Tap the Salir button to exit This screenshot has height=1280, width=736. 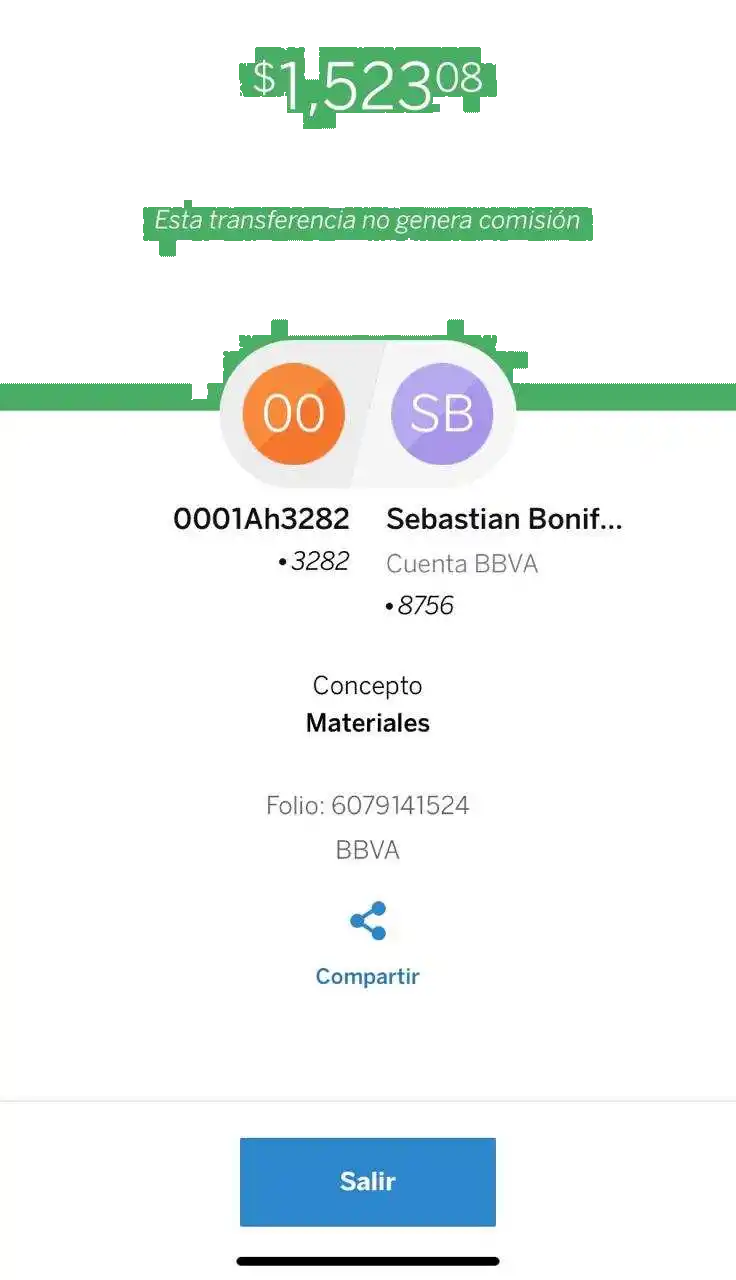click(x=367, y=1181)
